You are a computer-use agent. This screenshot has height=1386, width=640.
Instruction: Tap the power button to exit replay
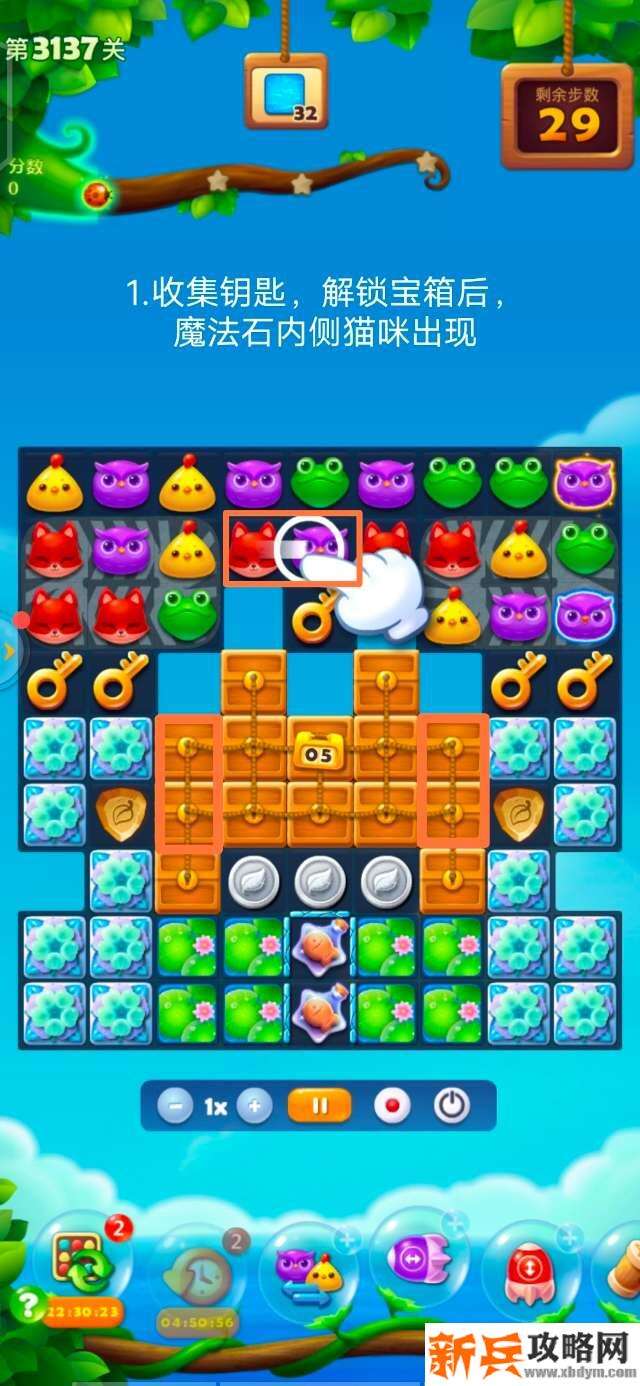452,1107
